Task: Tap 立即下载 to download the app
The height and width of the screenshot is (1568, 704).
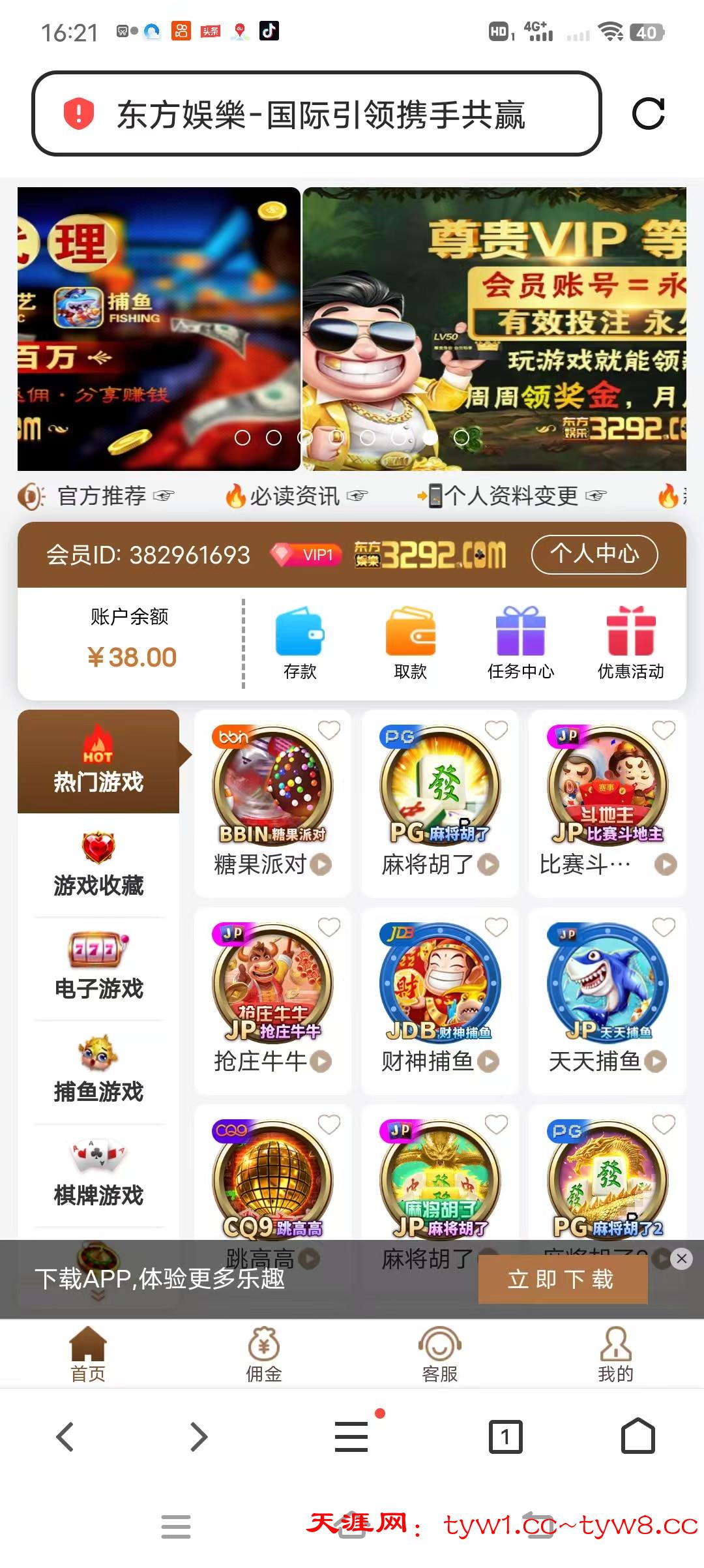Action: [x=563, y=1280]
